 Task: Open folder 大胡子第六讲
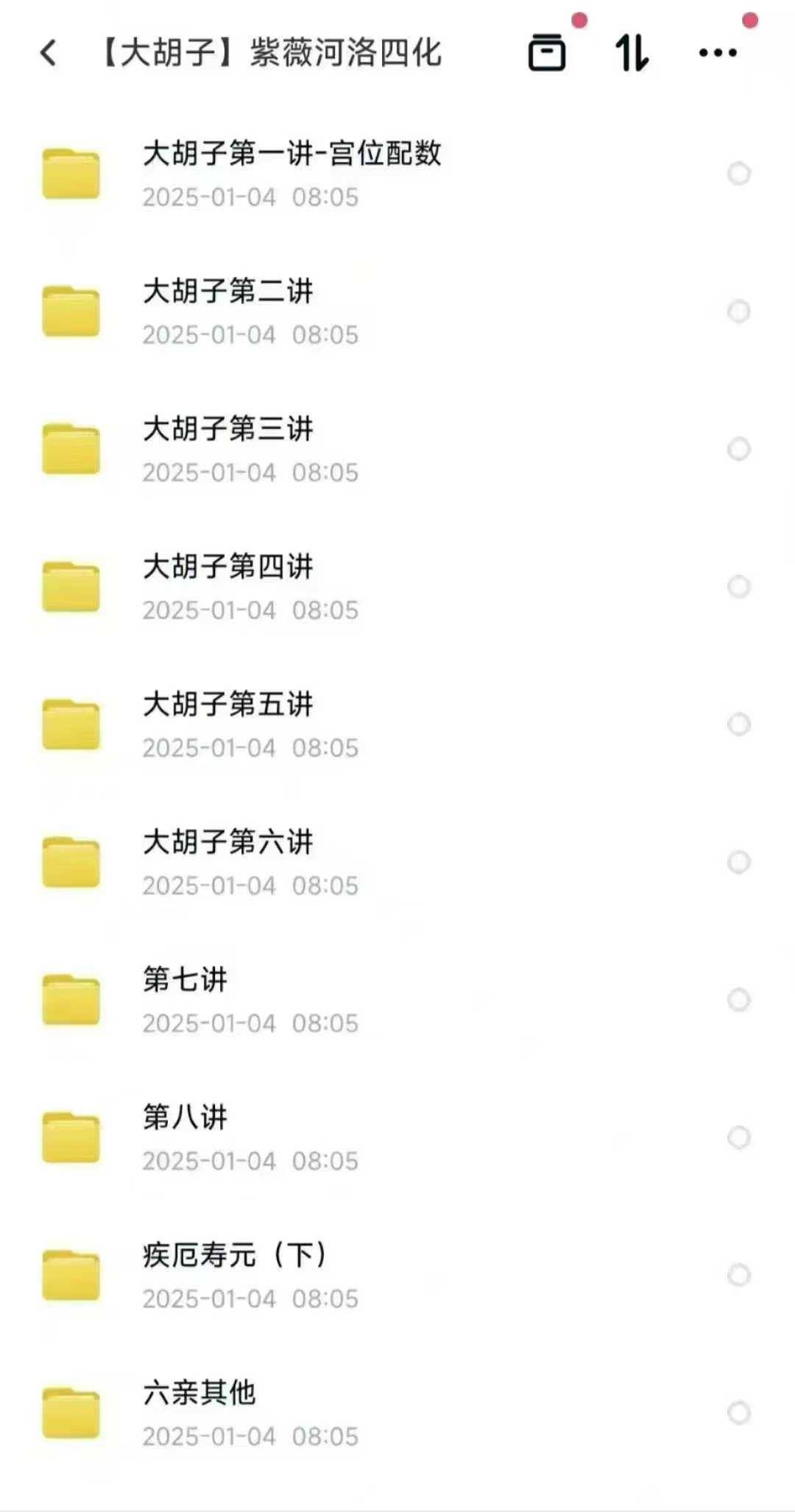pyautogui.click(x=228, y=862)
